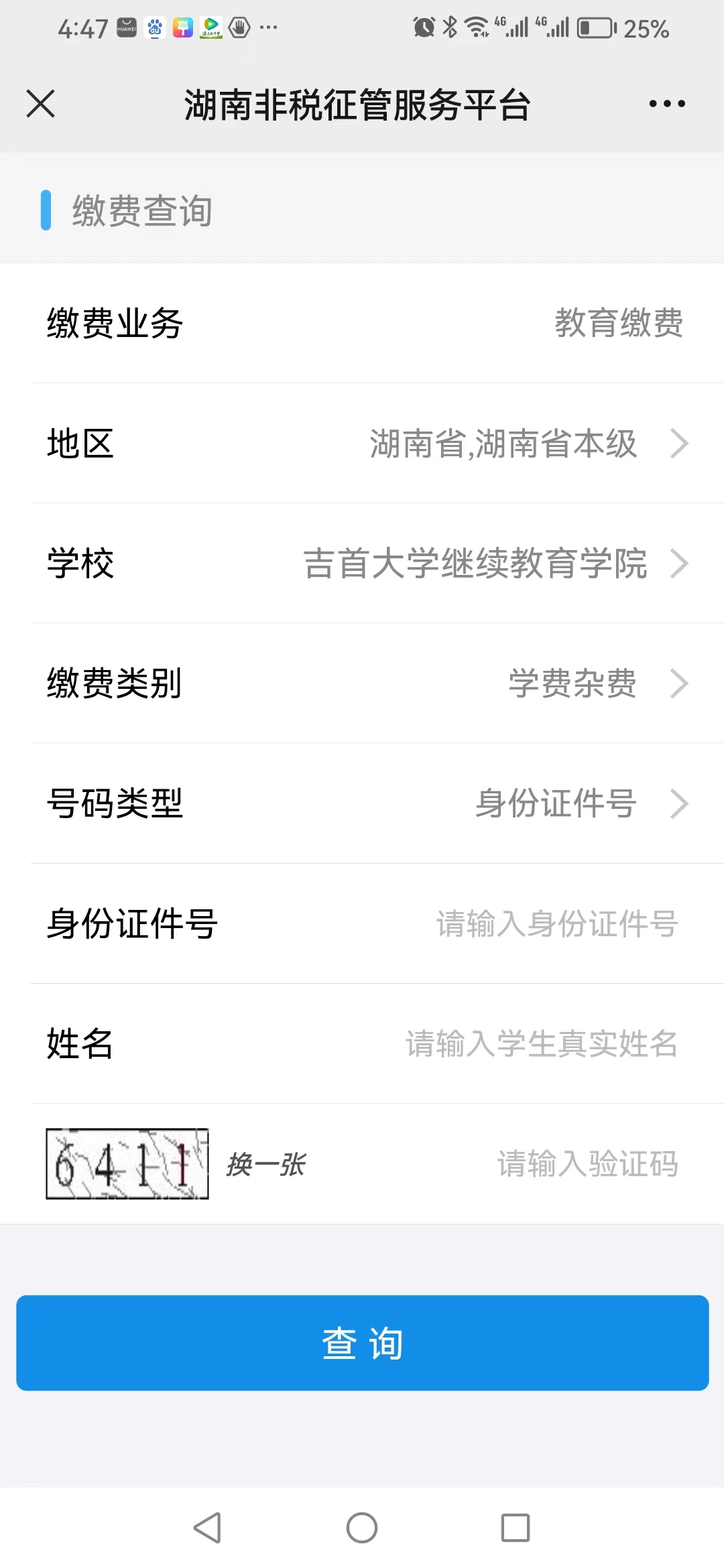Refresh captcha via 换一张 link
This screenshot has height=1568, width=724.
266,1165
